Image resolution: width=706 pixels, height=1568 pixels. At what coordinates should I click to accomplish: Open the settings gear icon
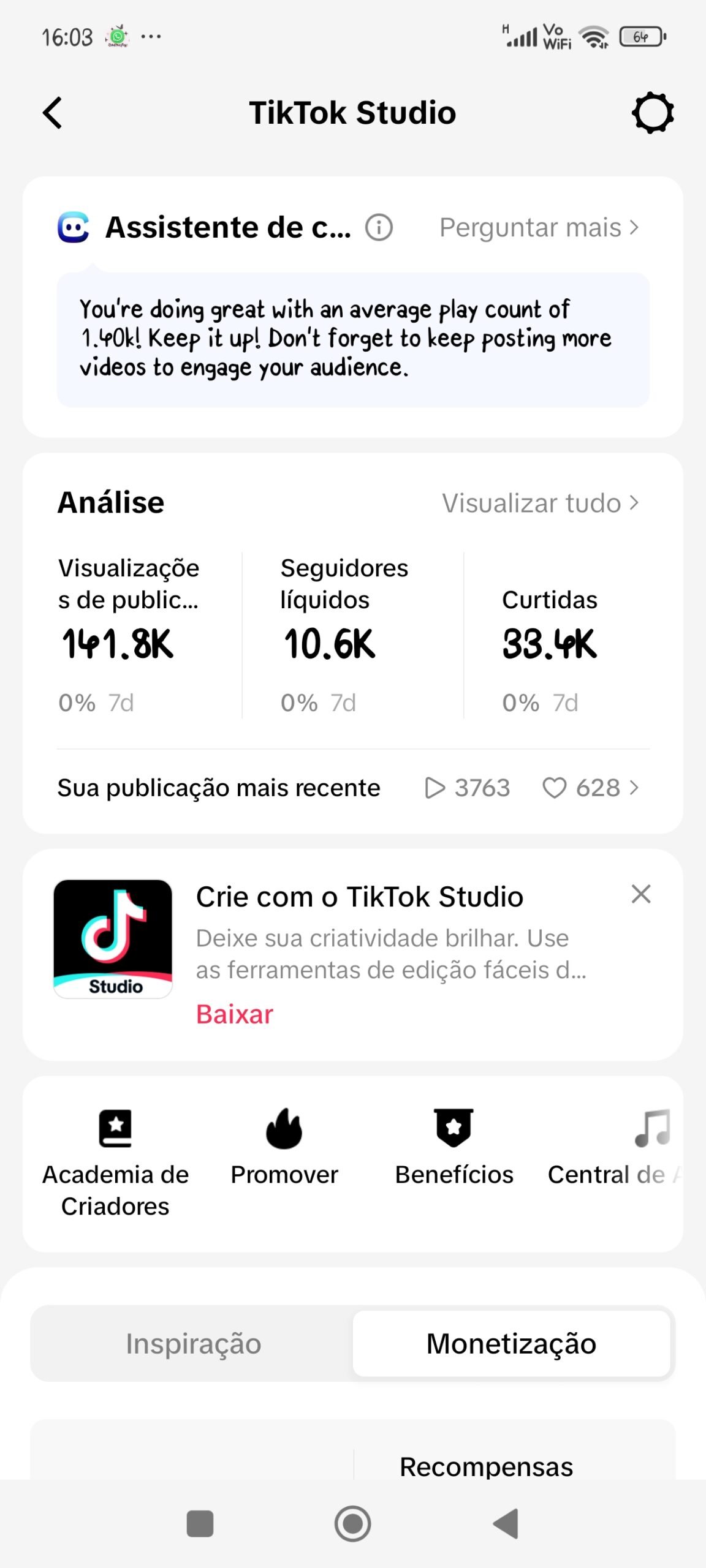(653, 113)
